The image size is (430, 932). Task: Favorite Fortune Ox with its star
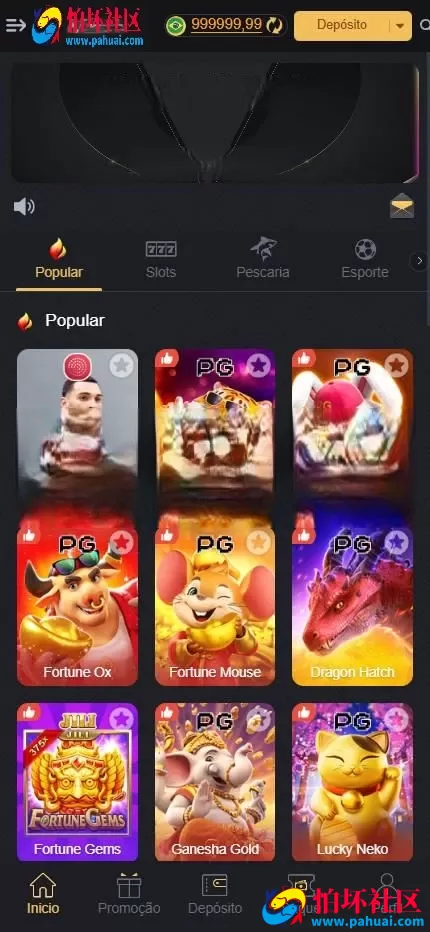coord(122,542)
